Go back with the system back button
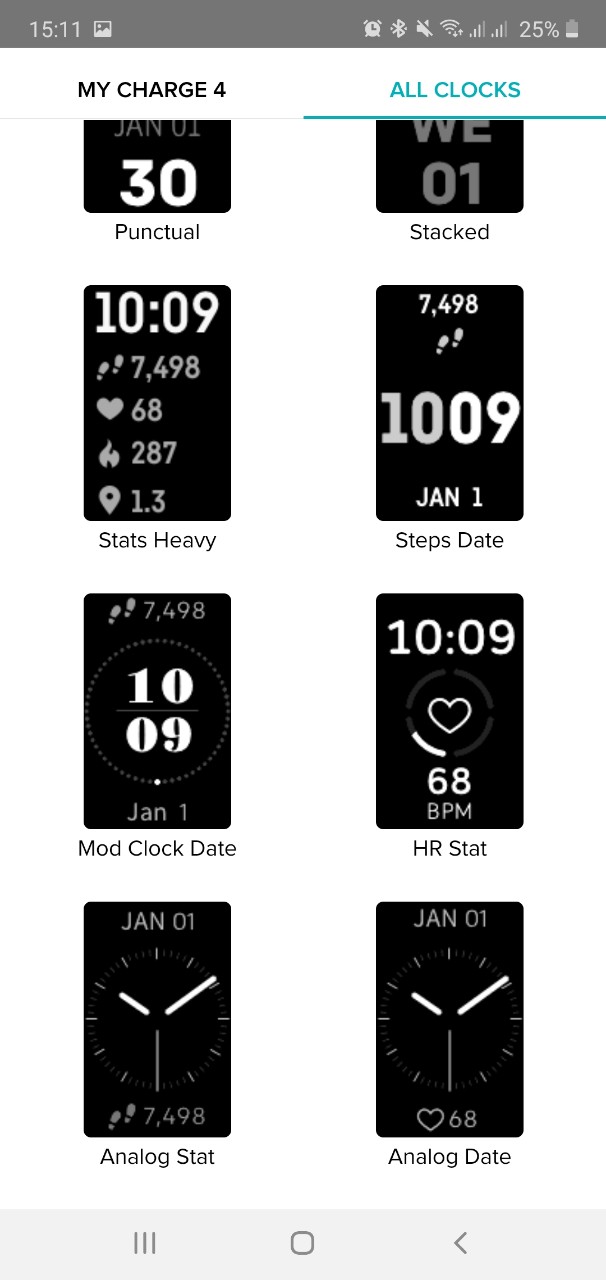The image size is (606, 1280). (x=460, y=1243)
